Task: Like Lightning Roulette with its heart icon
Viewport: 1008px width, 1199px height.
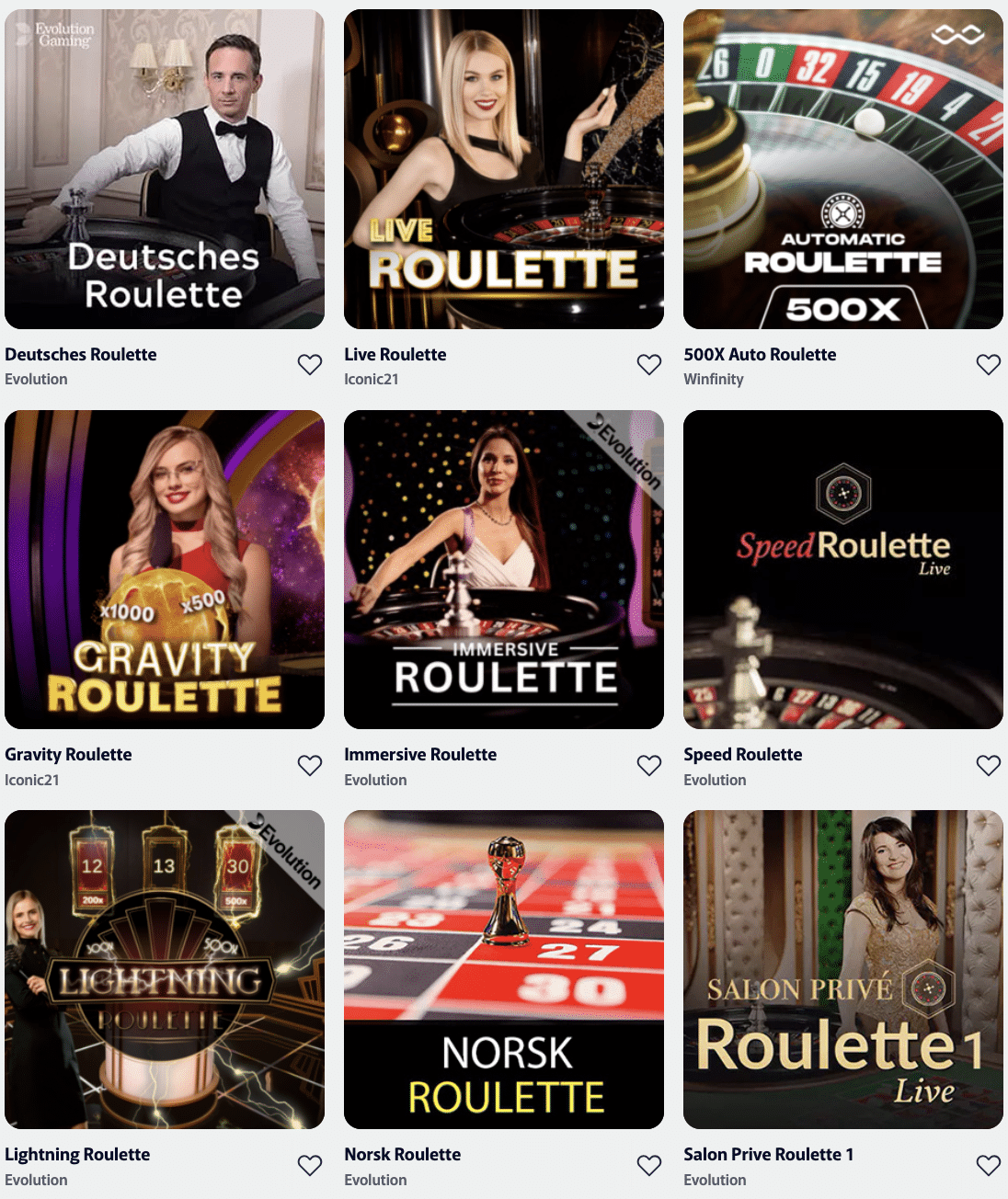Action: pyautogui.click(x=310, y=1166)
